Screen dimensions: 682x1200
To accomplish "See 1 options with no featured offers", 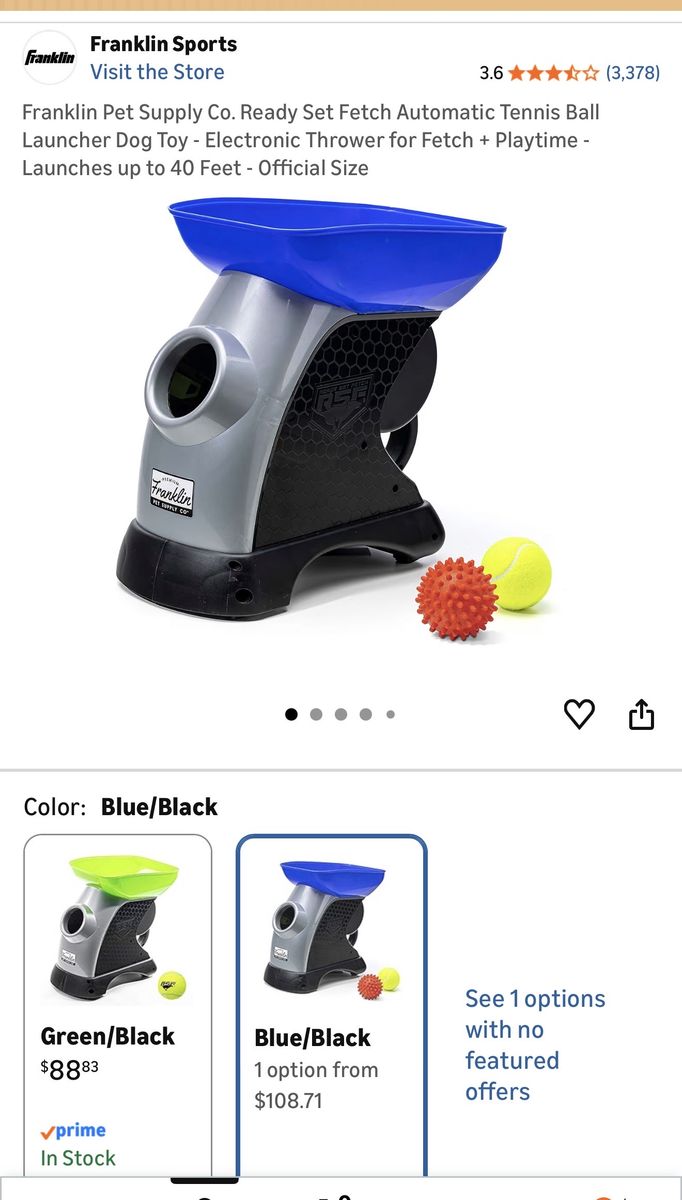I will (535, 1044).
